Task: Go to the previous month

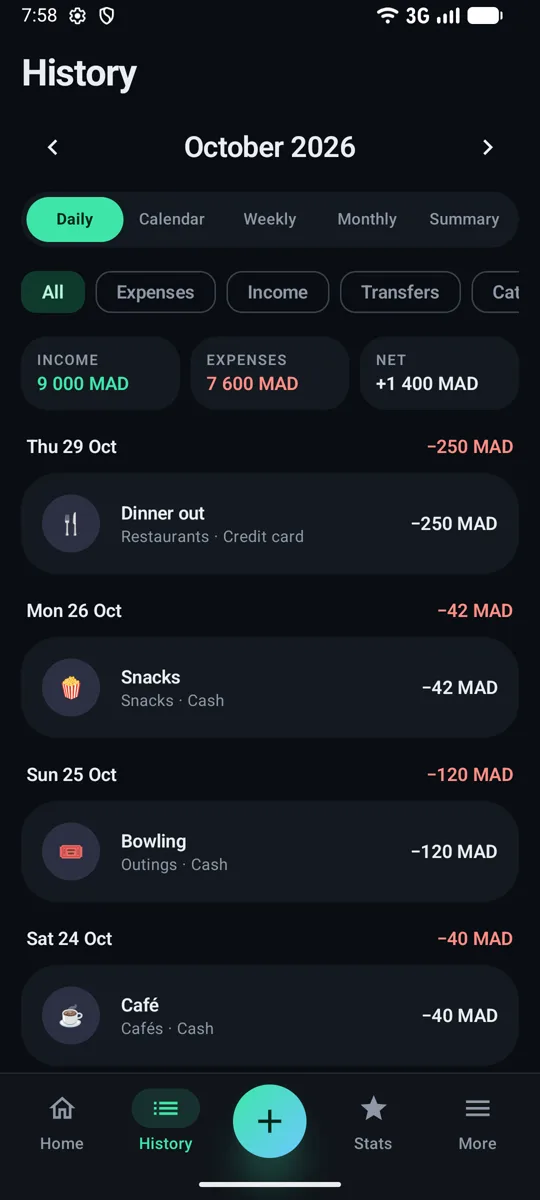Action: click(x=53, y=148)
